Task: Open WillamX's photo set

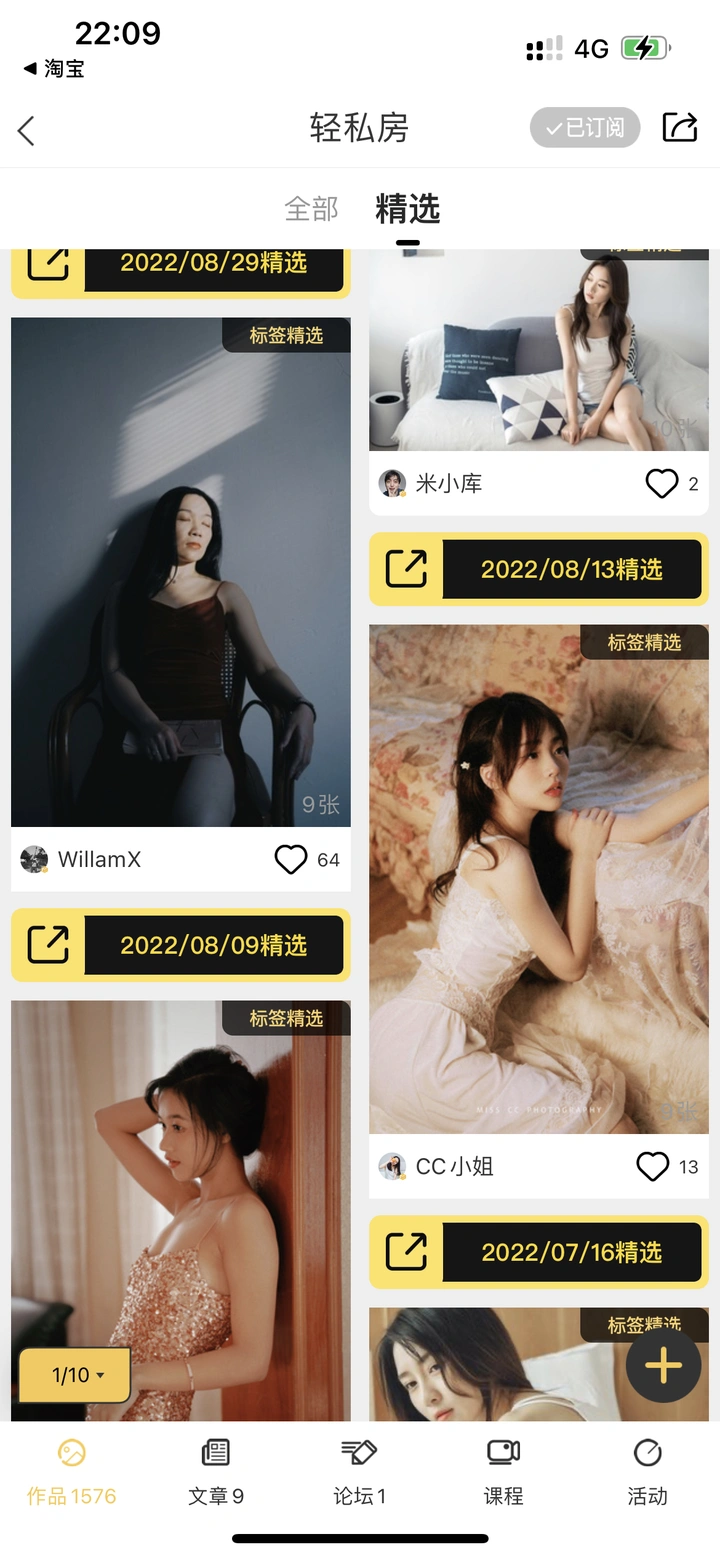Action: pyautogui.click(x=181, y=572)
